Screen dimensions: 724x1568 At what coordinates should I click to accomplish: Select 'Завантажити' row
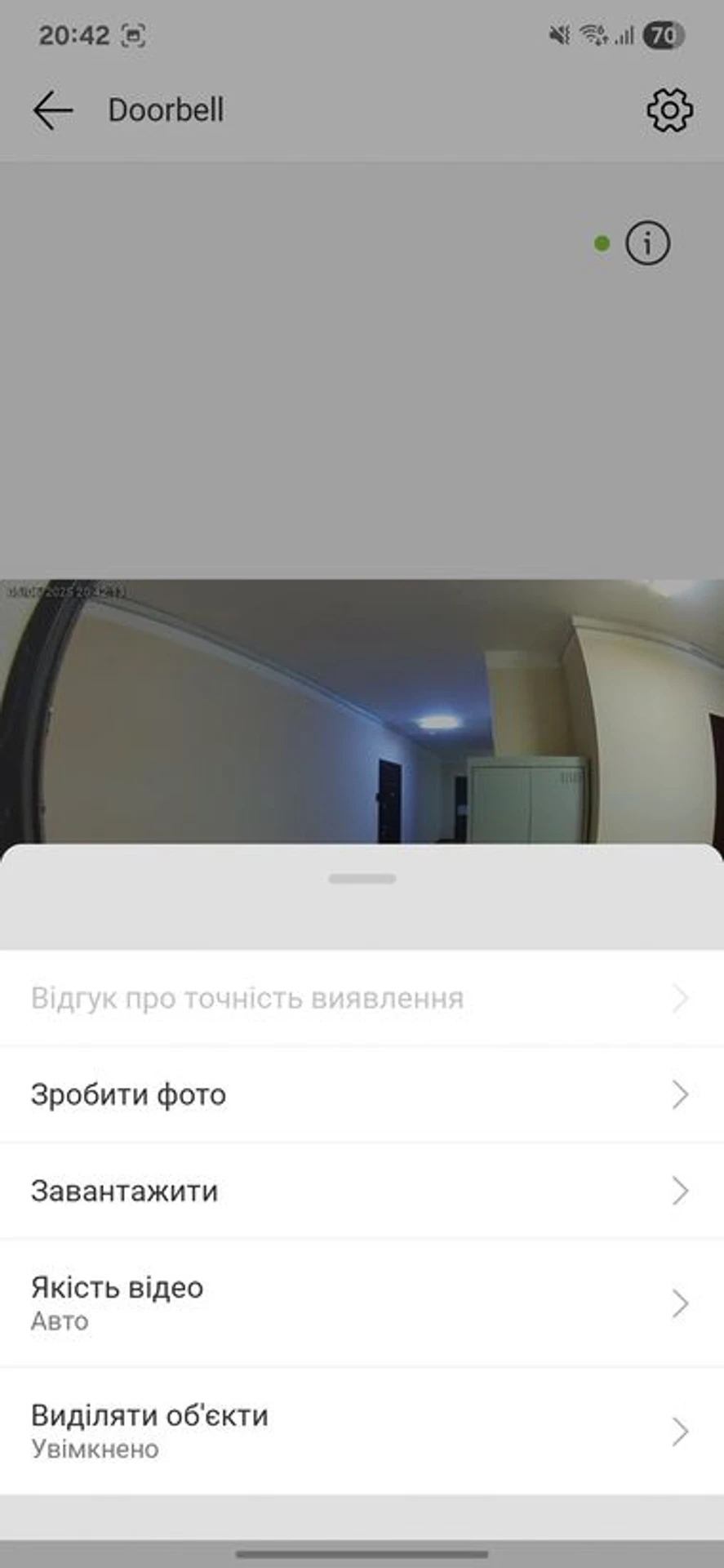point(362,1191)
